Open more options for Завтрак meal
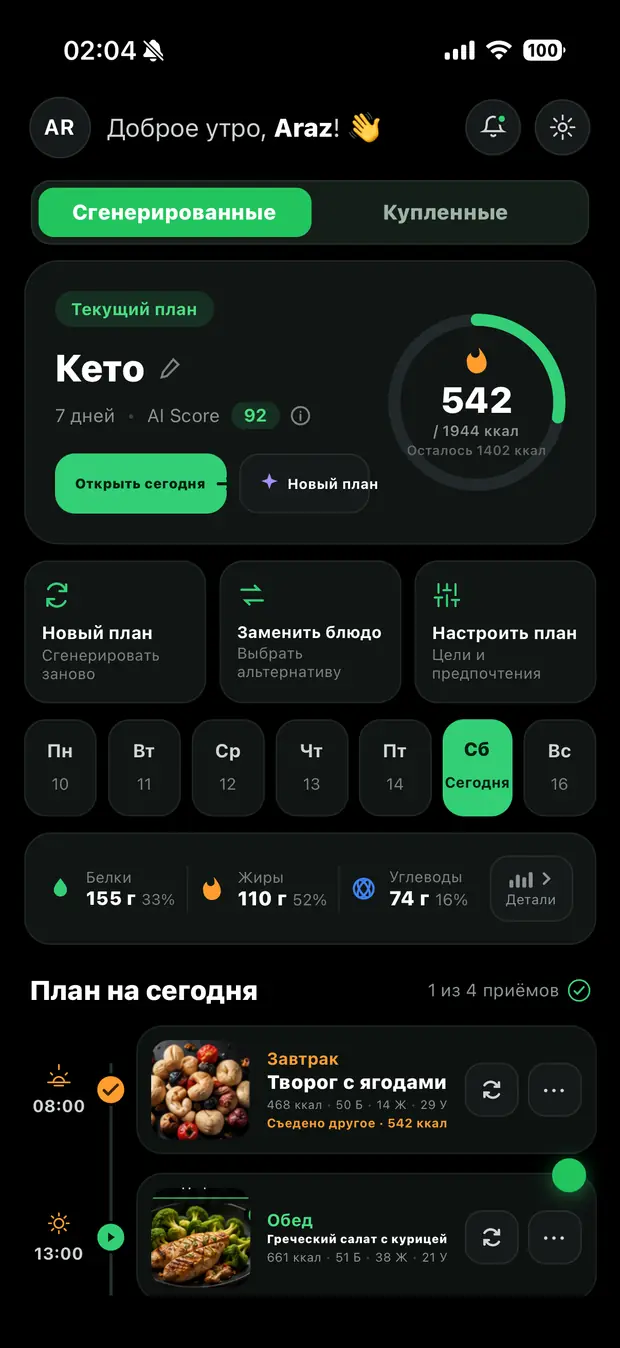 [x=555, y=1090]
